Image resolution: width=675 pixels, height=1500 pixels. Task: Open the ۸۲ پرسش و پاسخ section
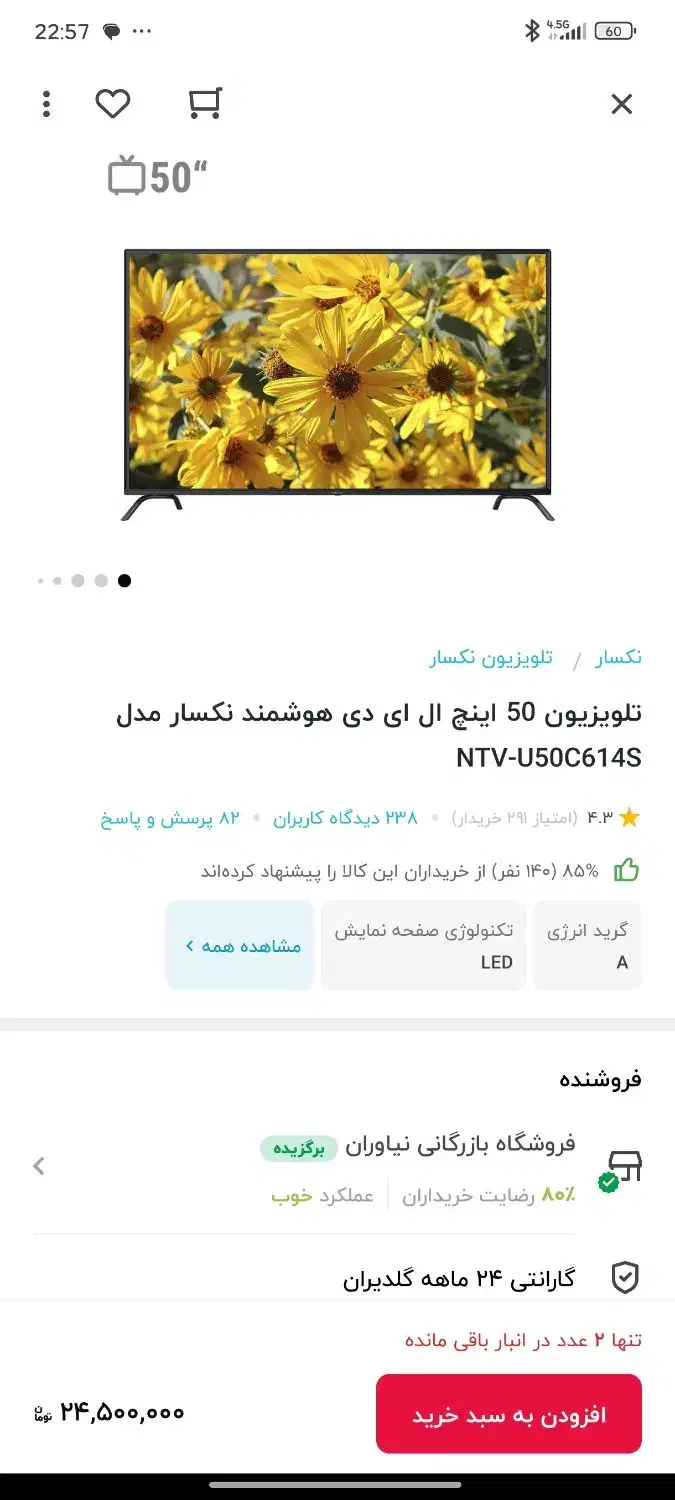[x=170, y=818]
